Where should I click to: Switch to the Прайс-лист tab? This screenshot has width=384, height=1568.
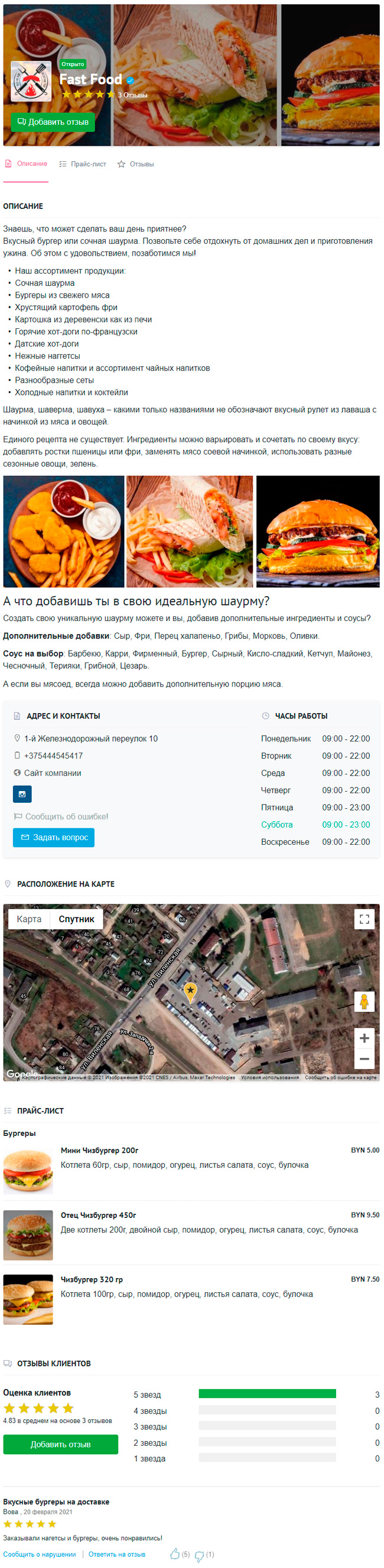(x=82, y=164)
